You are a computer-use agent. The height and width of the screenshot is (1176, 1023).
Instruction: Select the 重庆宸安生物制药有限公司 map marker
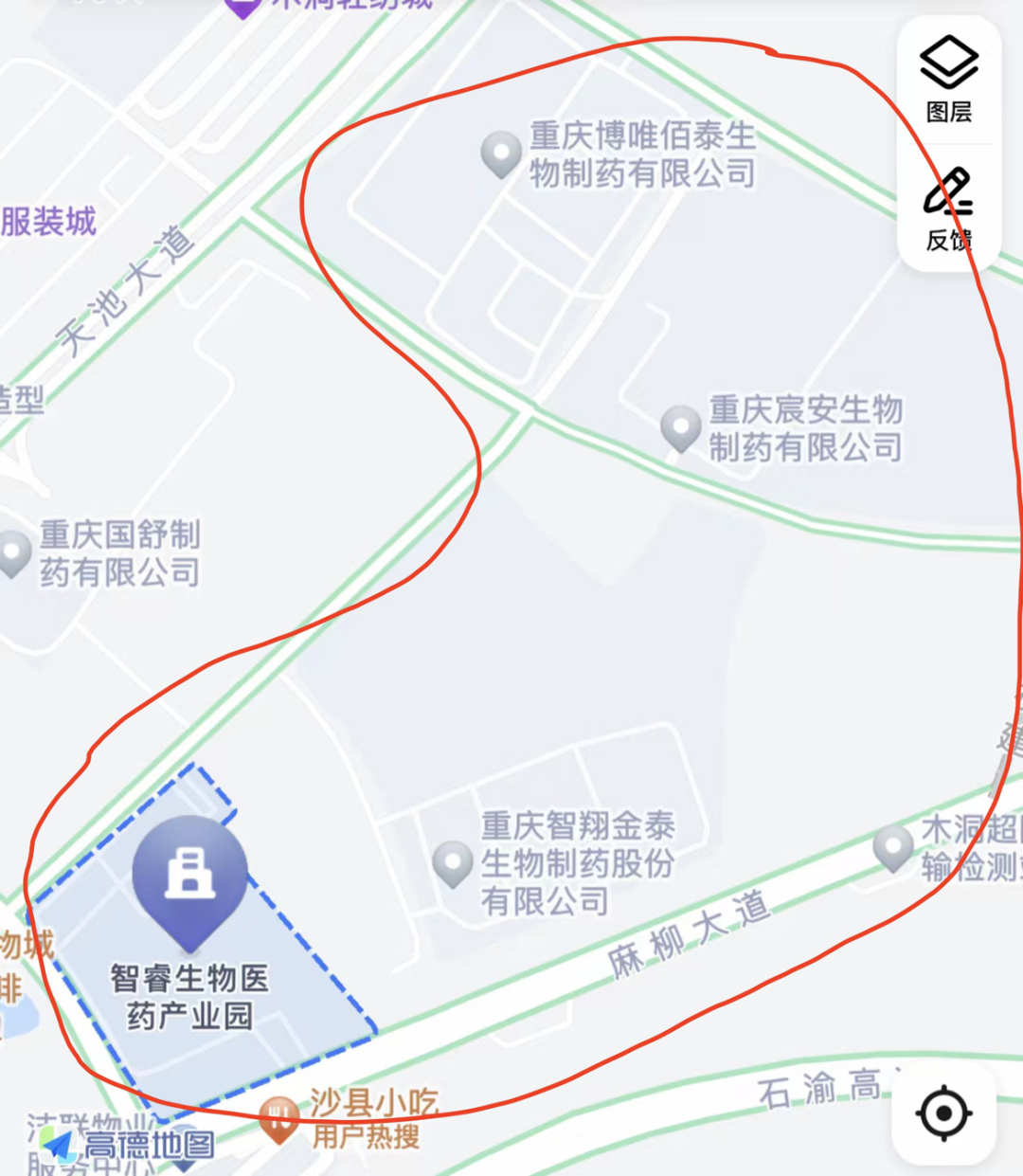680,427
